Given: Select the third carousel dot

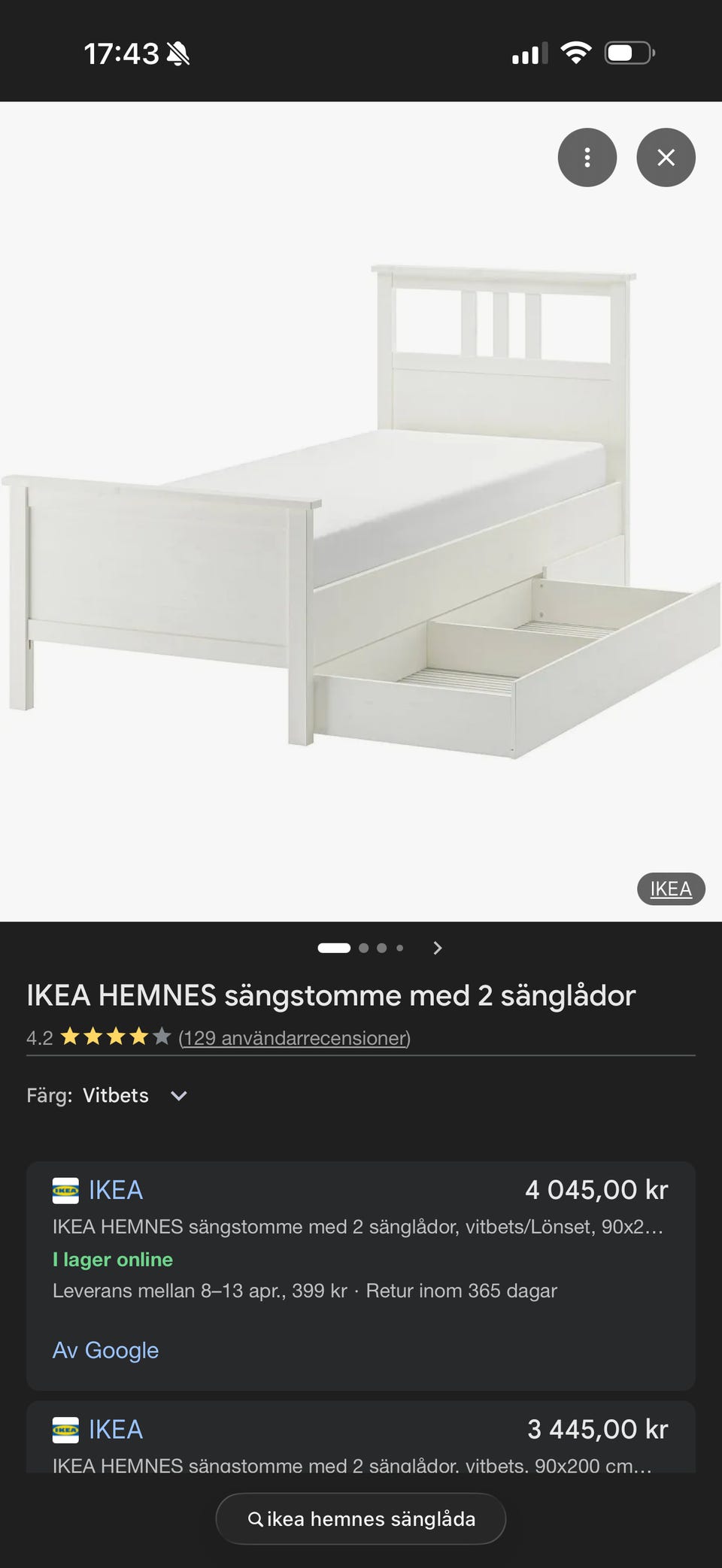Looking at the screenshot, I should click(x=381, y=947).
